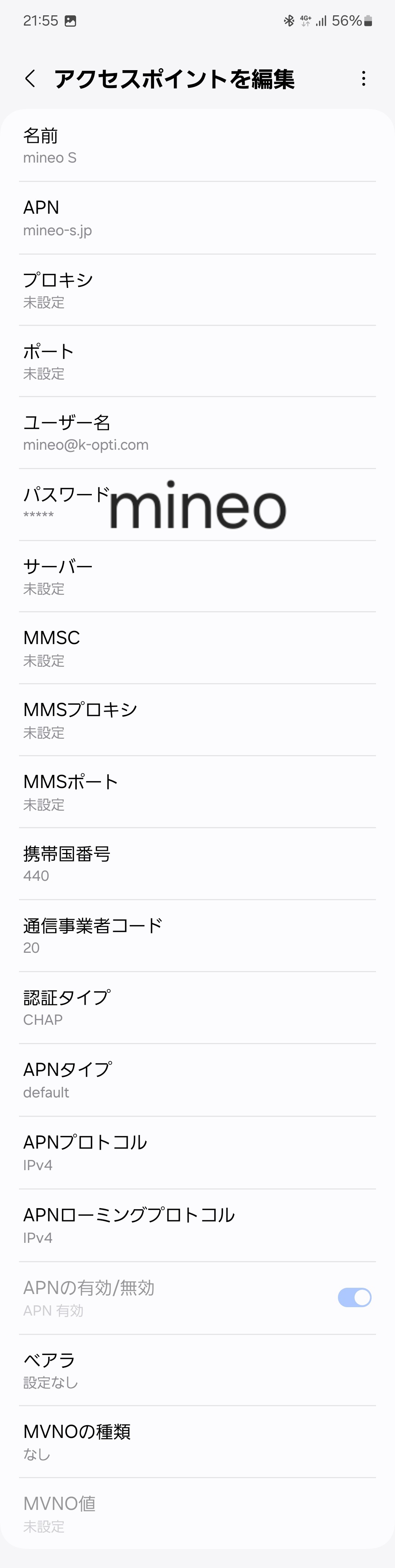The image size is (395, 1568).
Task: Edit the MMSポート setting
Action: 197,792
